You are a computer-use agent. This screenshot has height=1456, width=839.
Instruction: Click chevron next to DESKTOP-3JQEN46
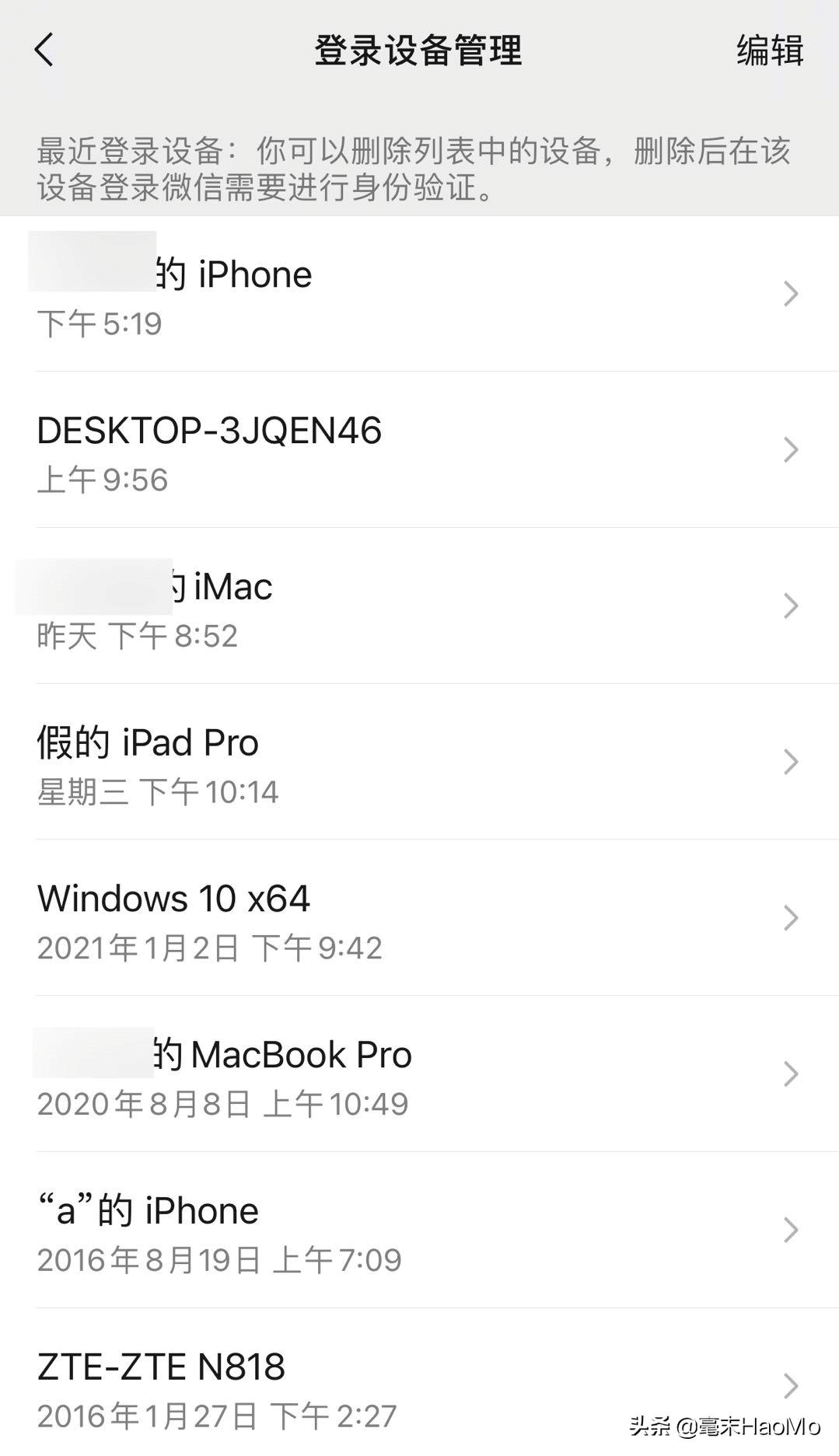tap(792, 451)
